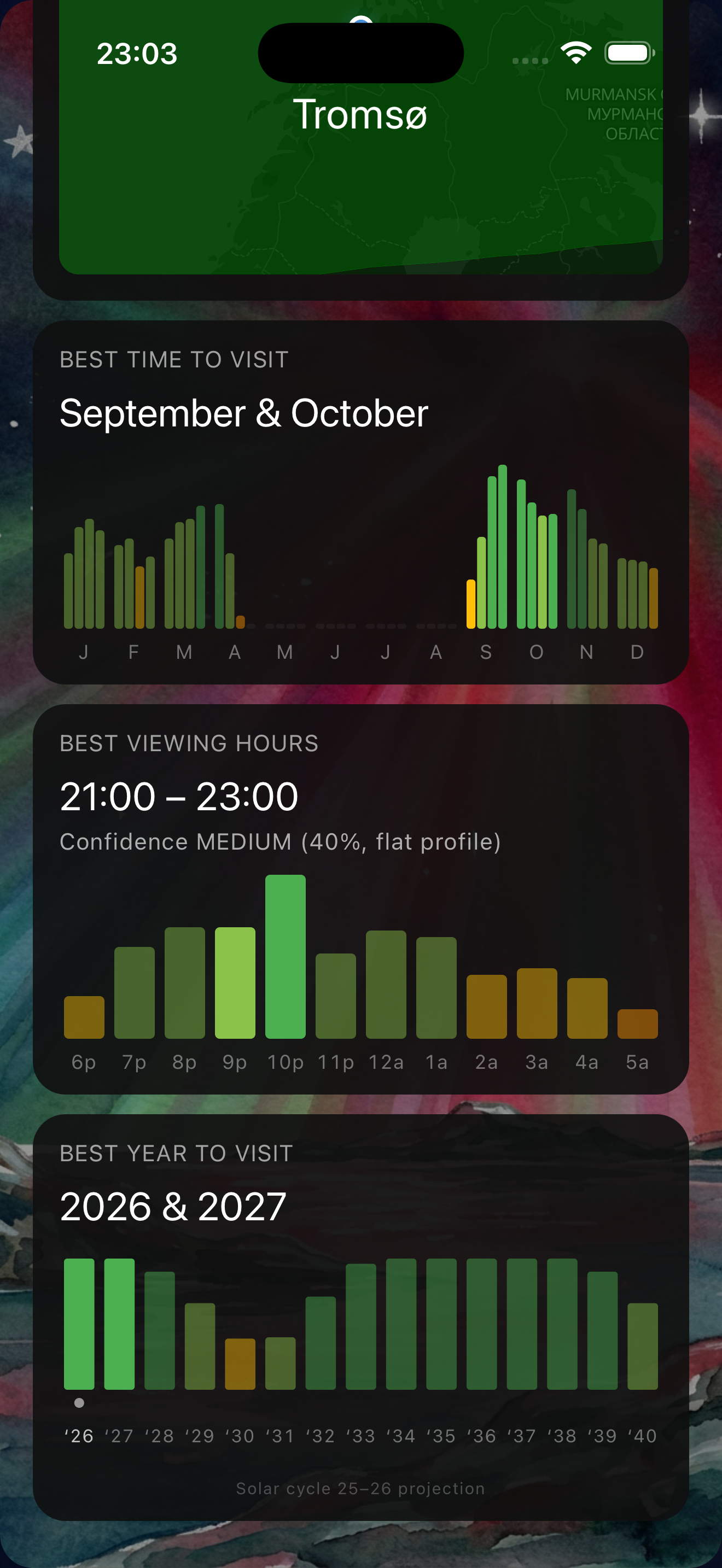Image resolution: width=722 pixels, height=1568 pixels.
Task: Tap the Confidence MEDIUM label
Action: pos(280,842)
